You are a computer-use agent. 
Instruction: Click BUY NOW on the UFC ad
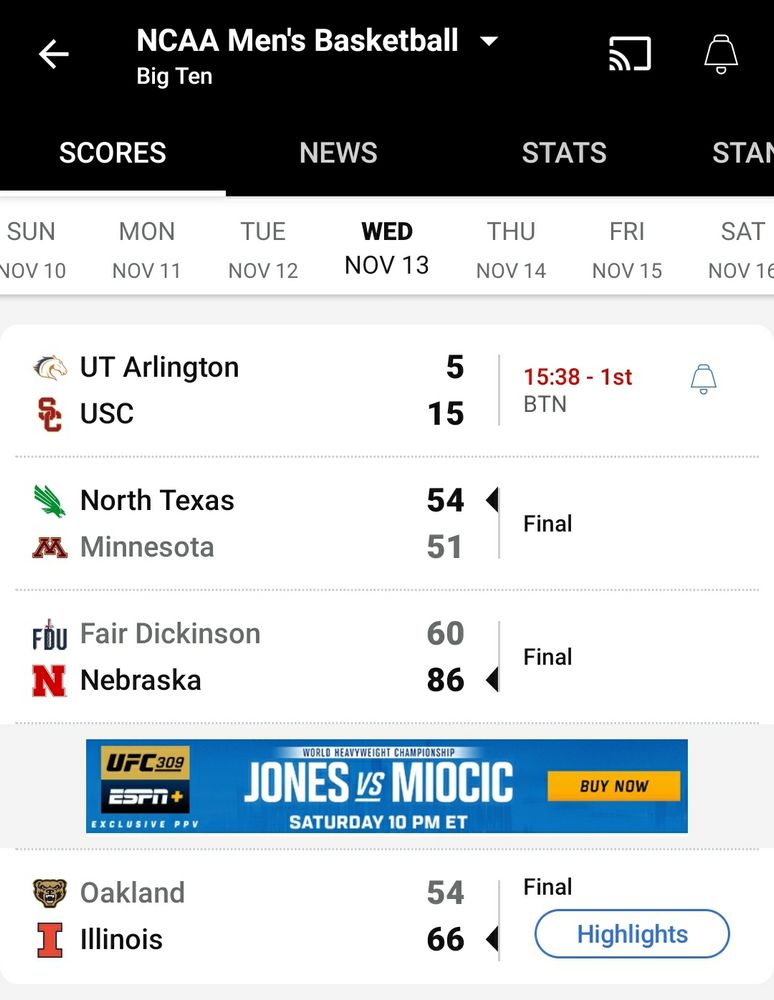[614, 786]
